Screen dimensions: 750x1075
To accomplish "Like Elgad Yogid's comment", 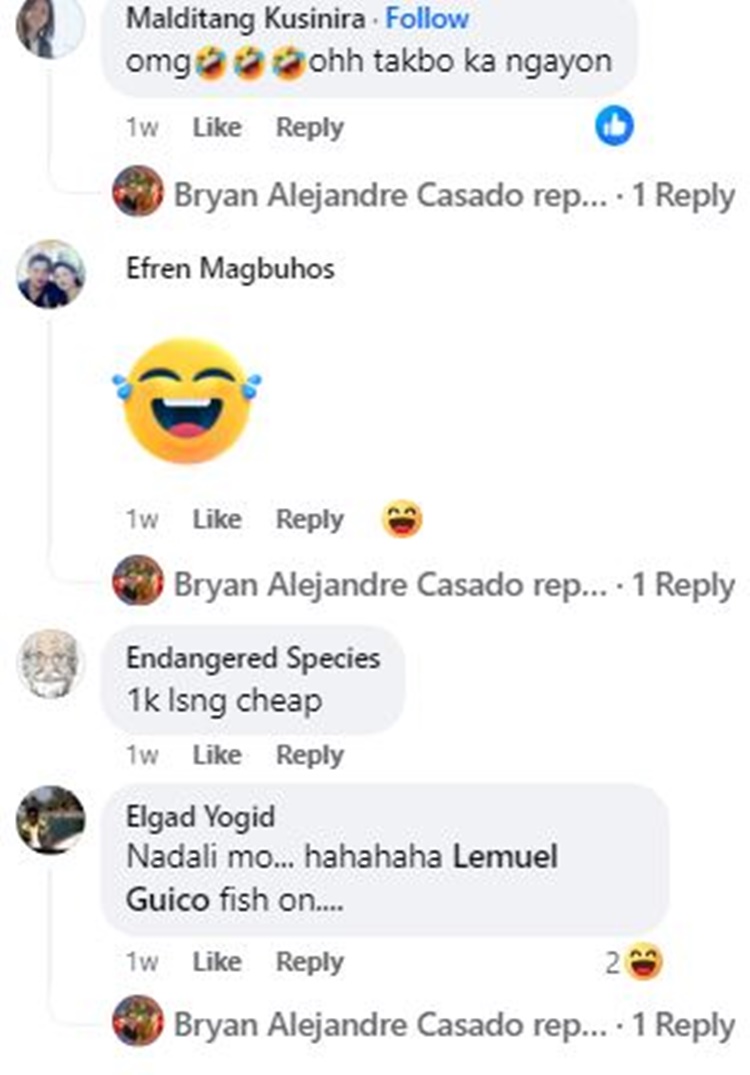I will pos(217,962).
